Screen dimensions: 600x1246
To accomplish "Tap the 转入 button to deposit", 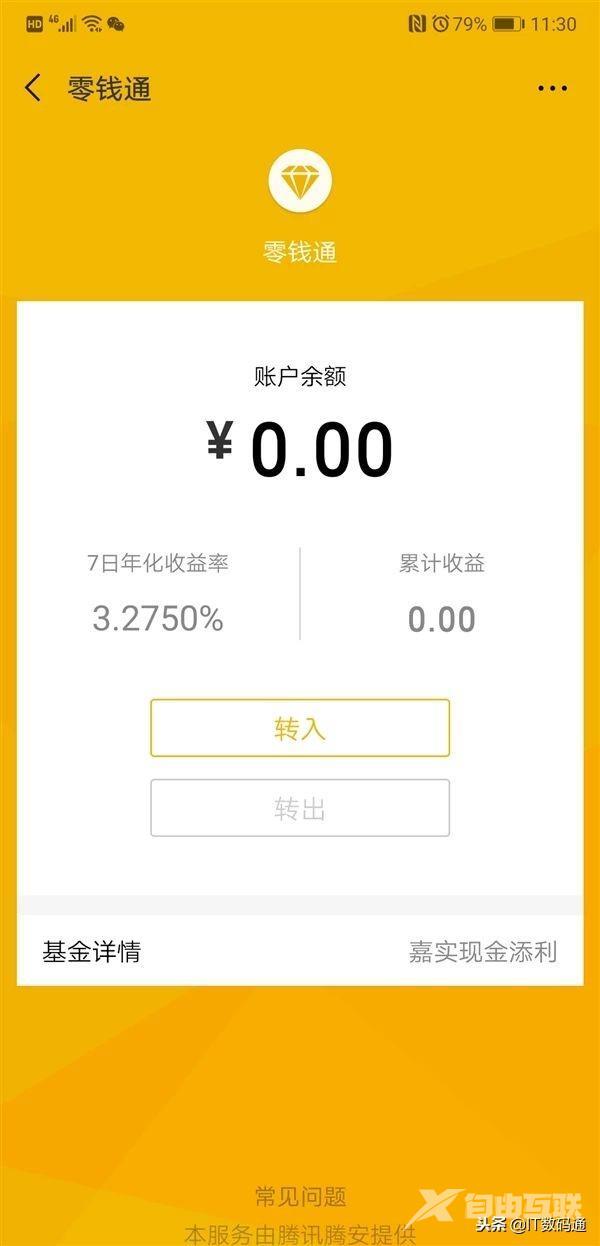I will pos(300,728).
